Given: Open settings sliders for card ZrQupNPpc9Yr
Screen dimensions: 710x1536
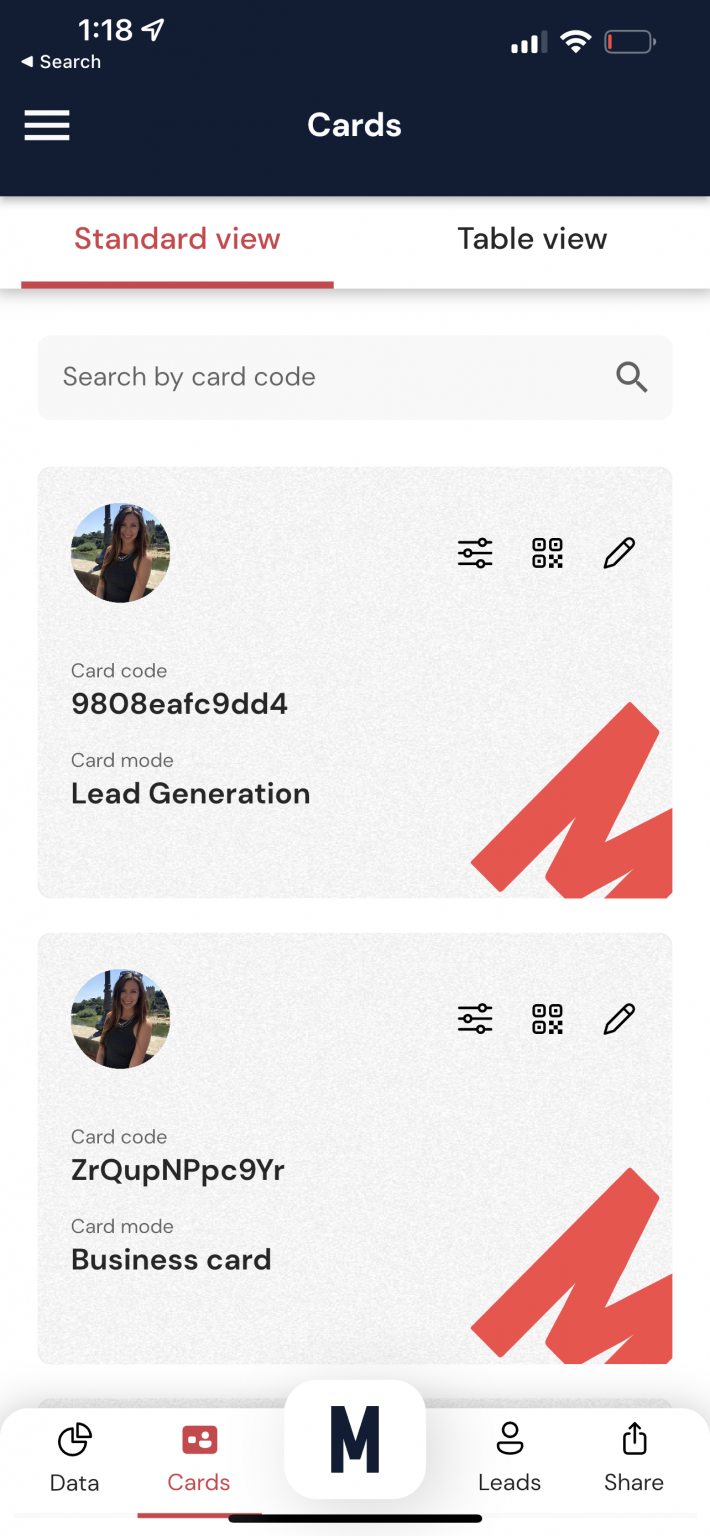Looking at the screenshot, I should (x=475, y=1019).
